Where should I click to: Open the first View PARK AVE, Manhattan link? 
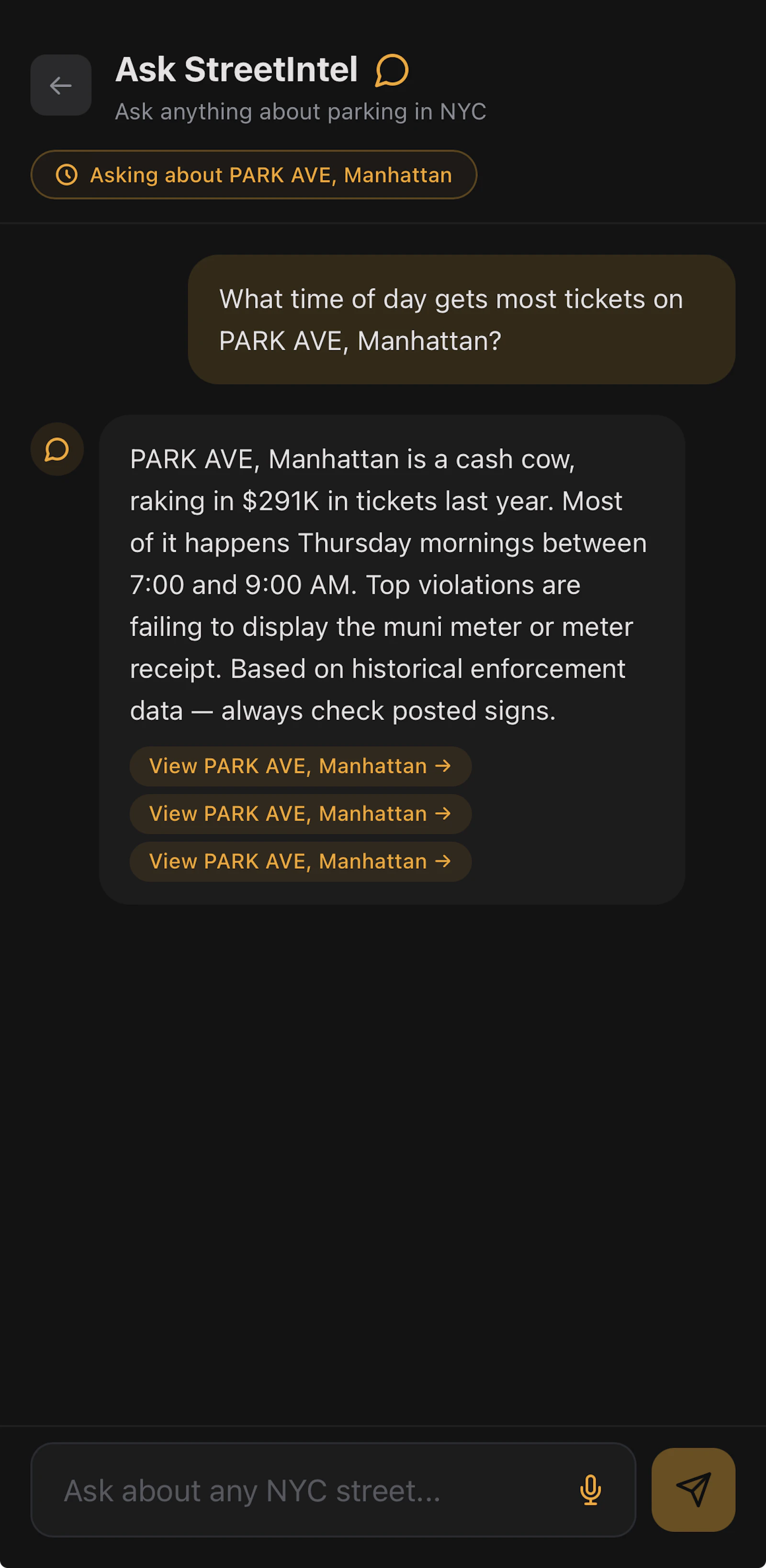[x=299, y=766]
